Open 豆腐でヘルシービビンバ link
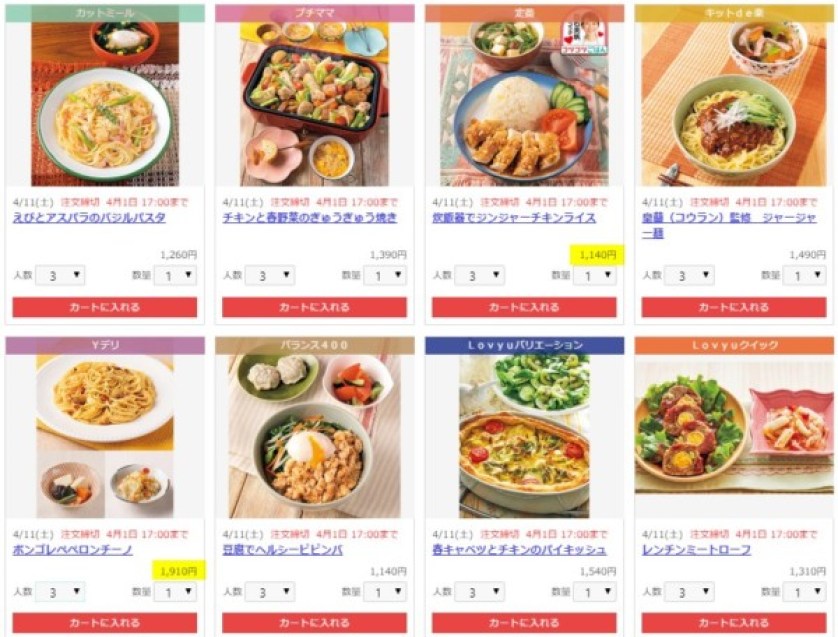The height and width of the screenshot is (637, 838). point(283,550)
